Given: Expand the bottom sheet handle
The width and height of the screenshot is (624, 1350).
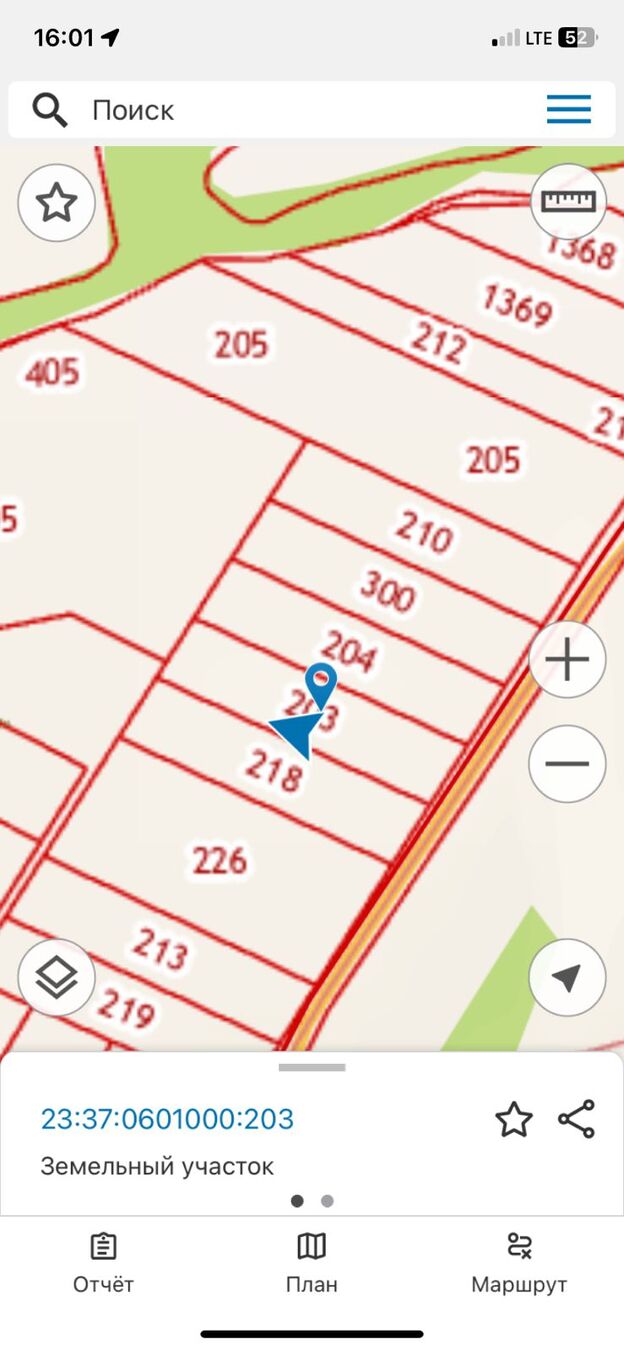Looking at the screenshot, I should point(312,1067).
